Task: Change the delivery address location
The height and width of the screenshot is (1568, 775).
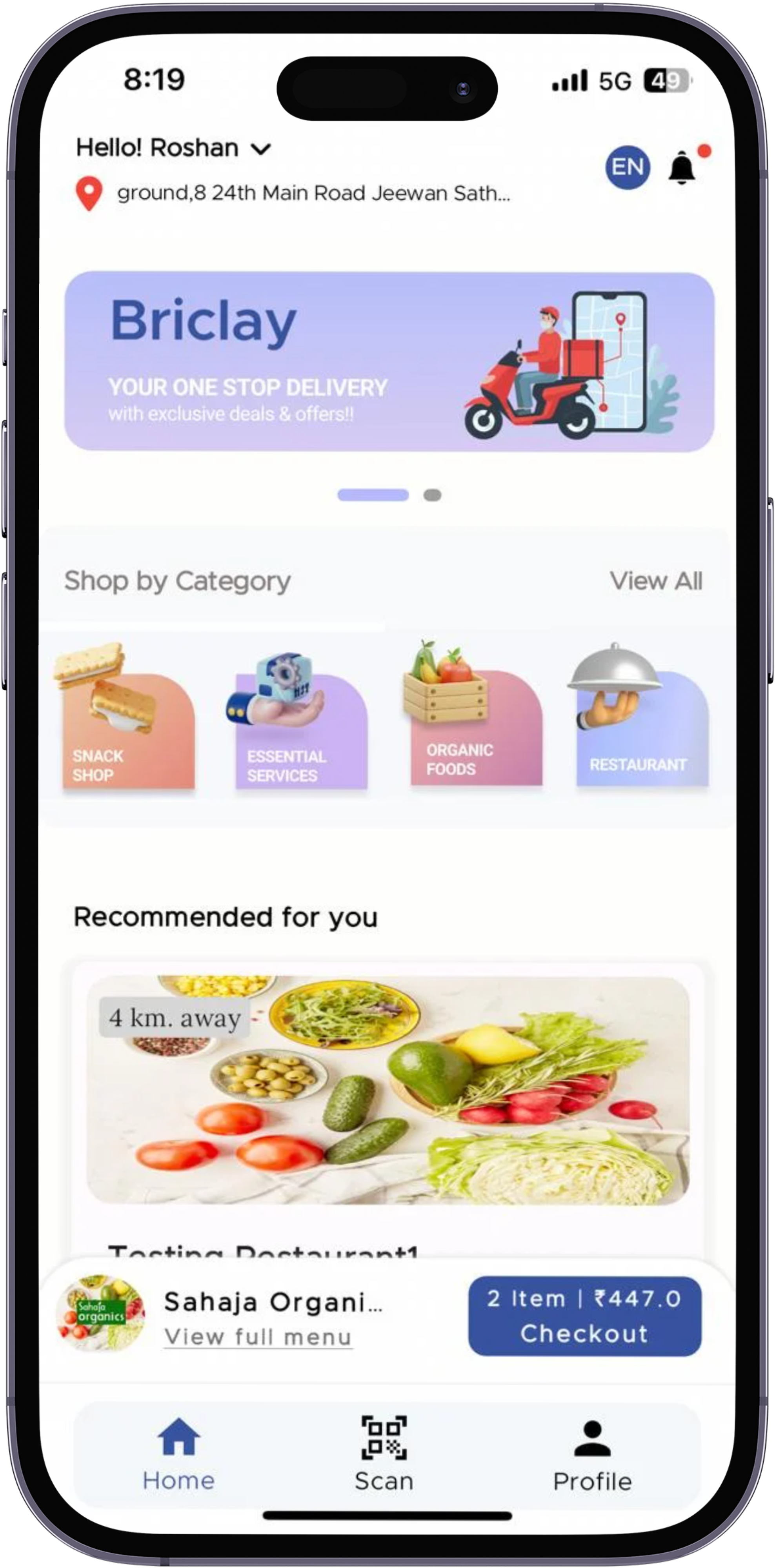Action: [x=312, y=194]
